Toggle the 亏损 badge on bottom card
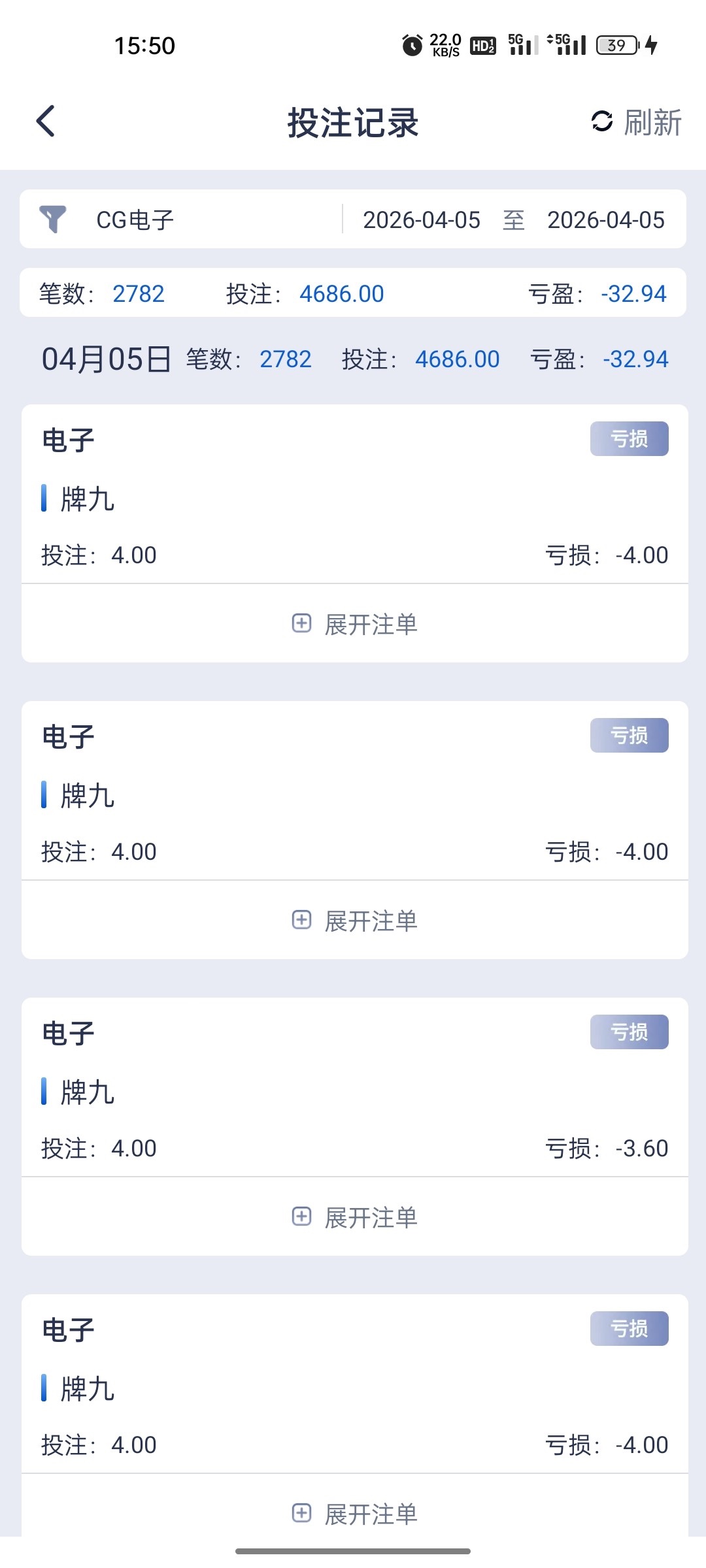Screen dimensions: 706x1568 [628, 1328]
